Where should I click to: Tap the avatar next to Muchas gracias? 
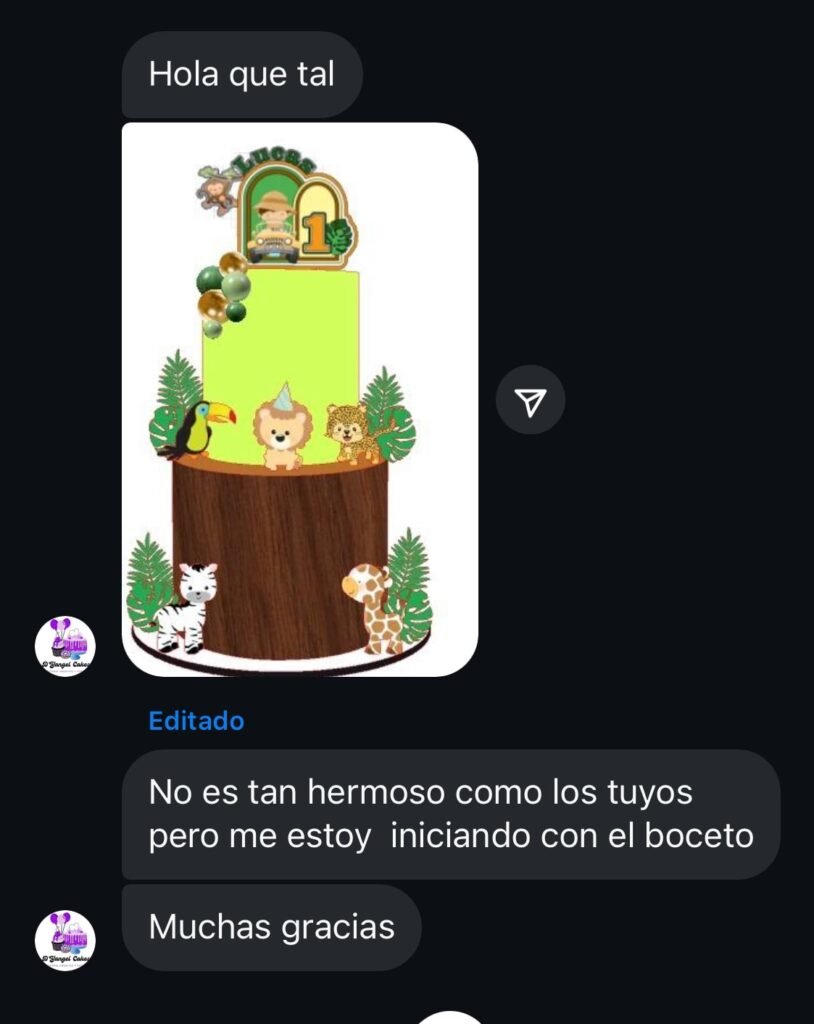point(65,940)
